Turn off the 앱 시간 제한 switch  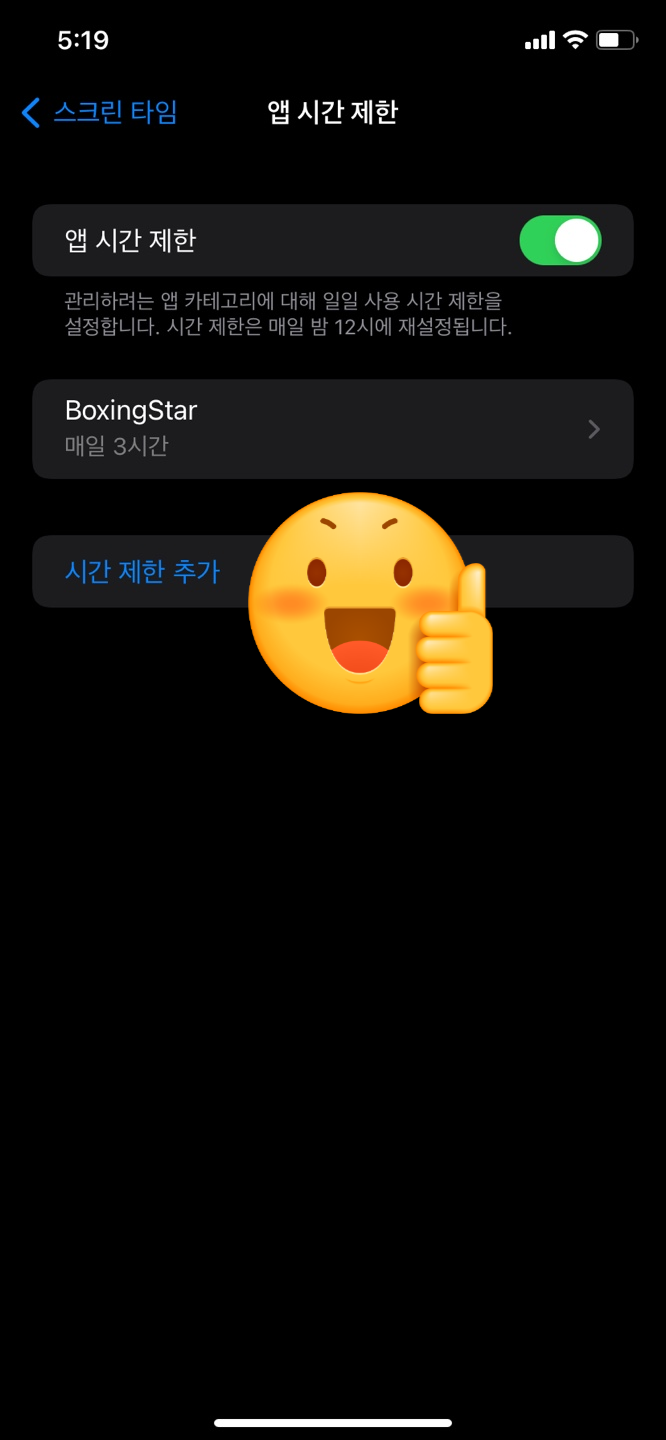pos(560,241)
